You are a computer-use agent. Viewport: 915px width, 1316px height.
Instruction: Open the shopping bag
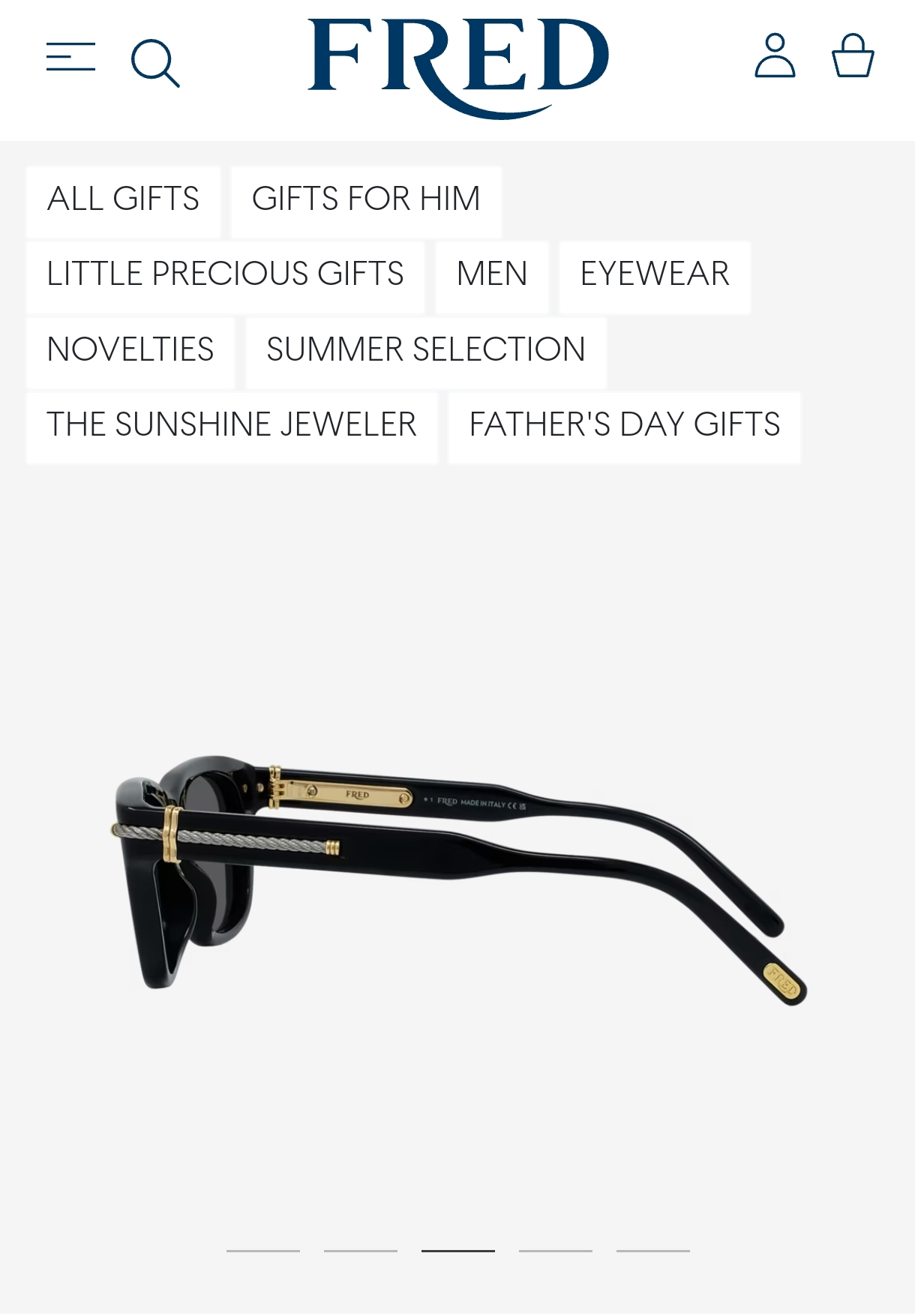853,55
